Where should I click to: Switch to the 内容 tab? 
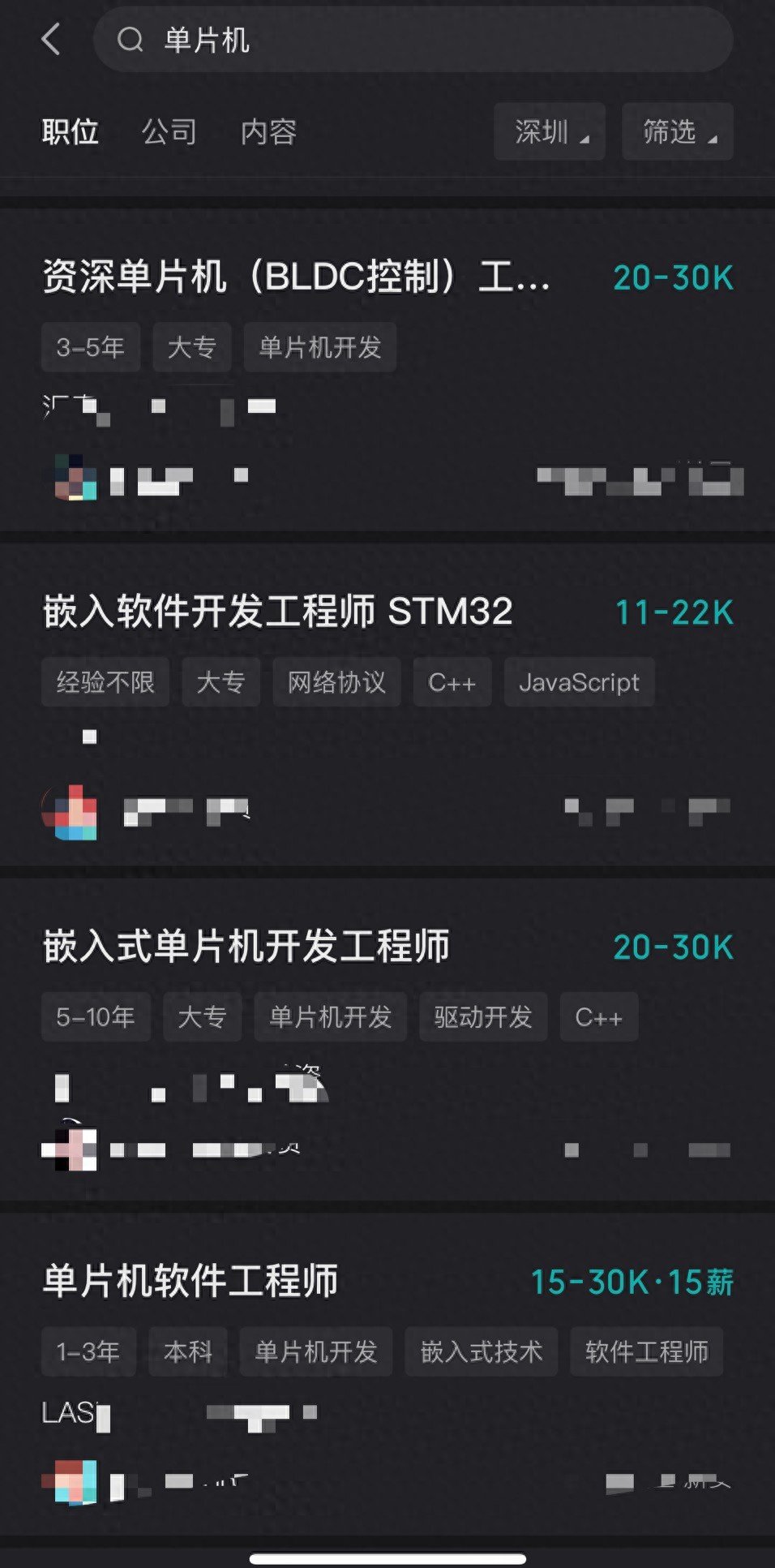268,131
